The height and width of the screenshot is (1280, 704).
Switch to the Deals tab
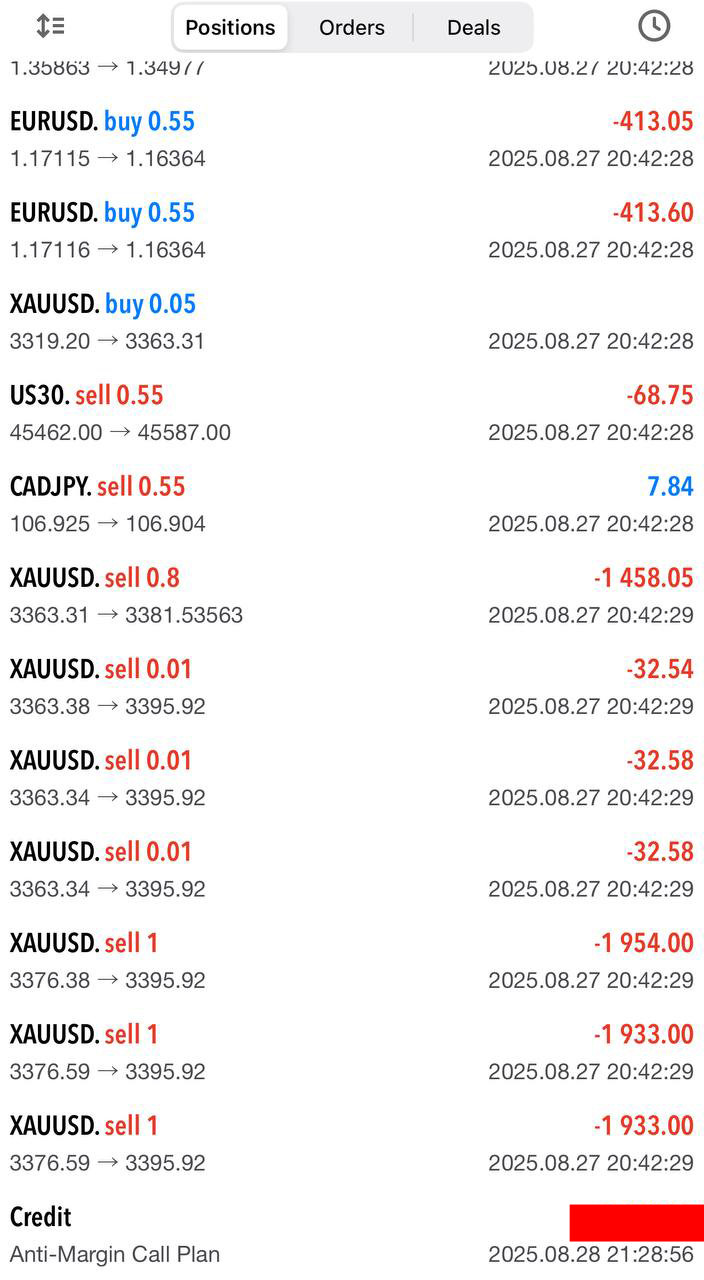(x=474, y=27)
